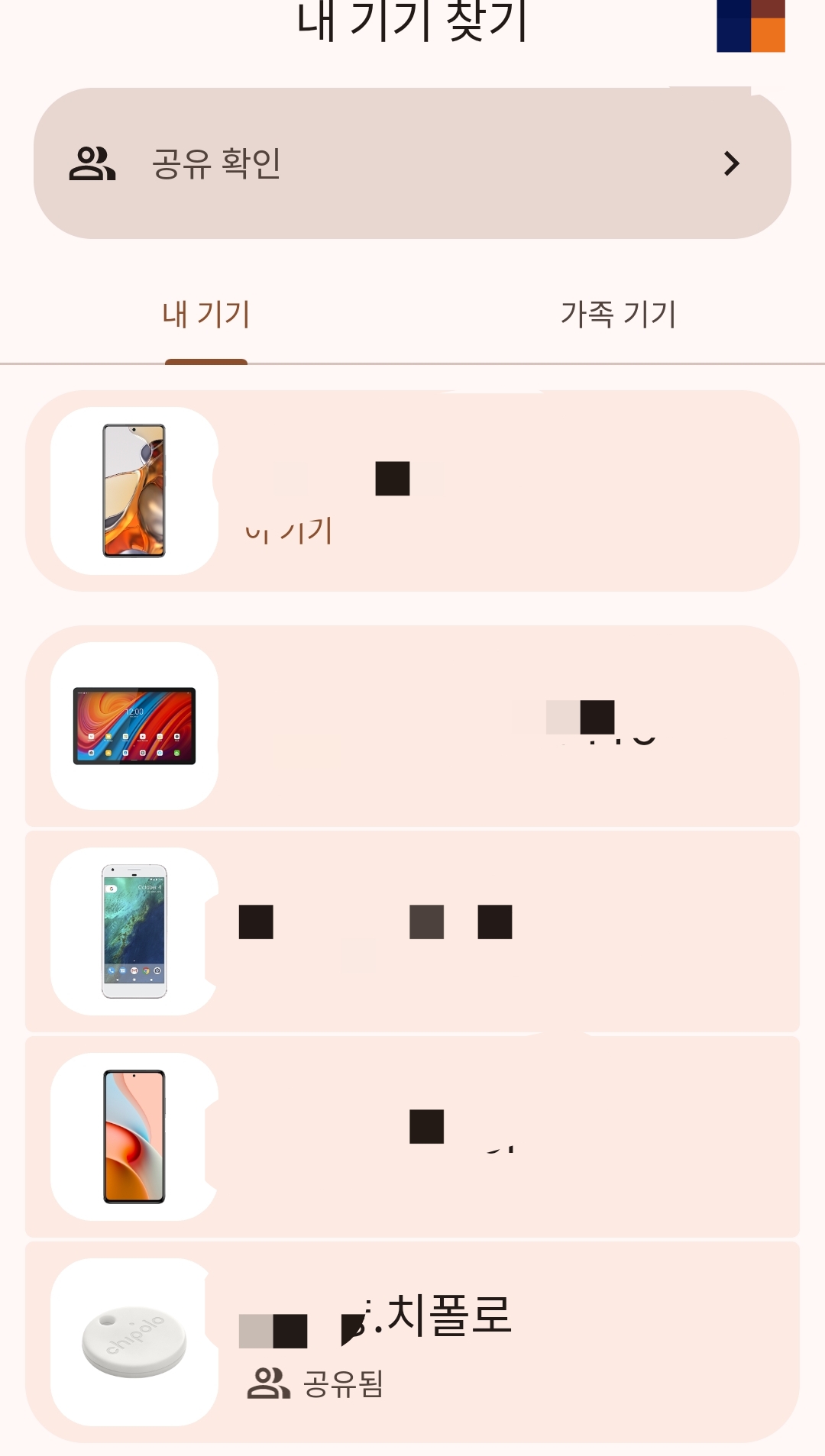Open the account profile avatar
Screen dimensions: 825x1456
pyautogui.click(x=750, y=26)
